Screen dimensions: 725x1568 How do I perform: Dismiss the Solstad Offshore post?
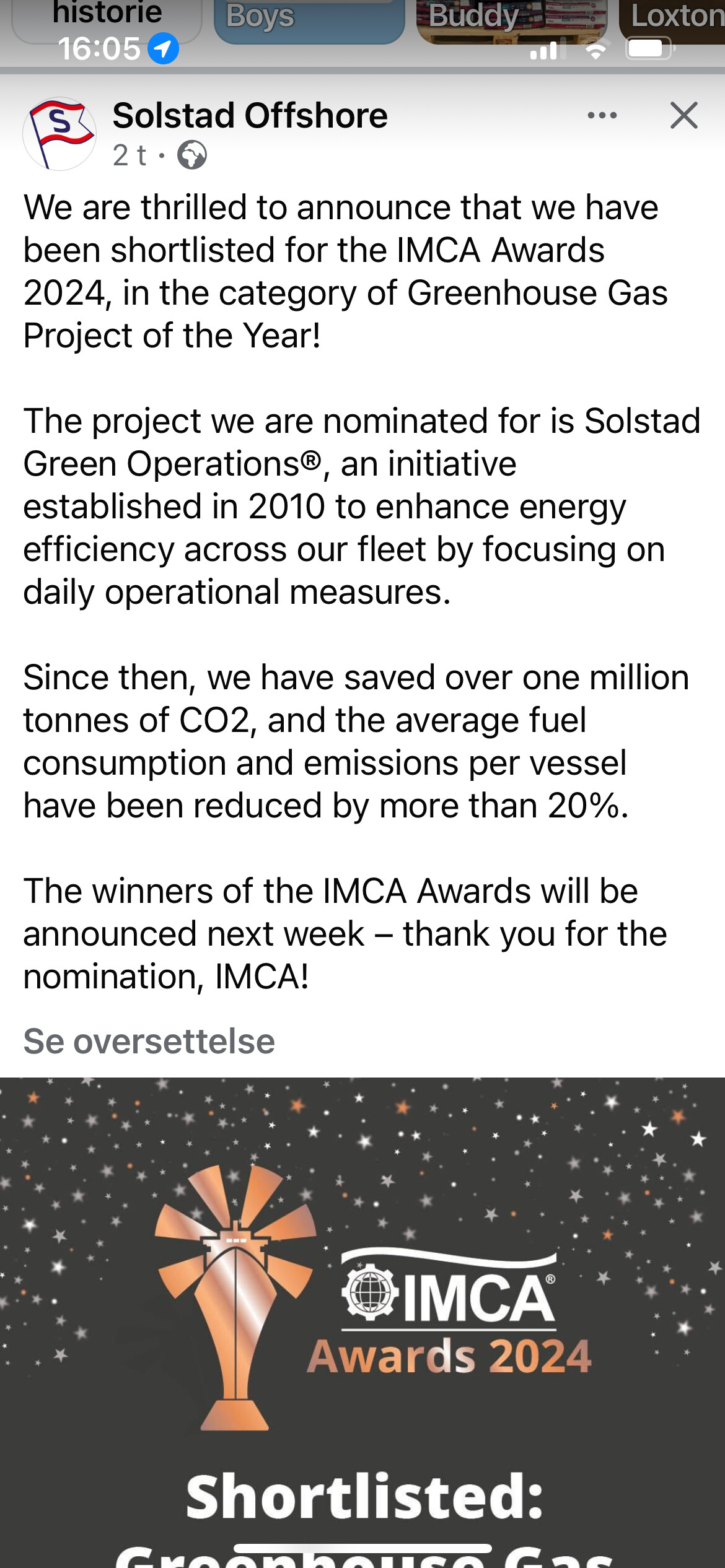click(683, 116)
